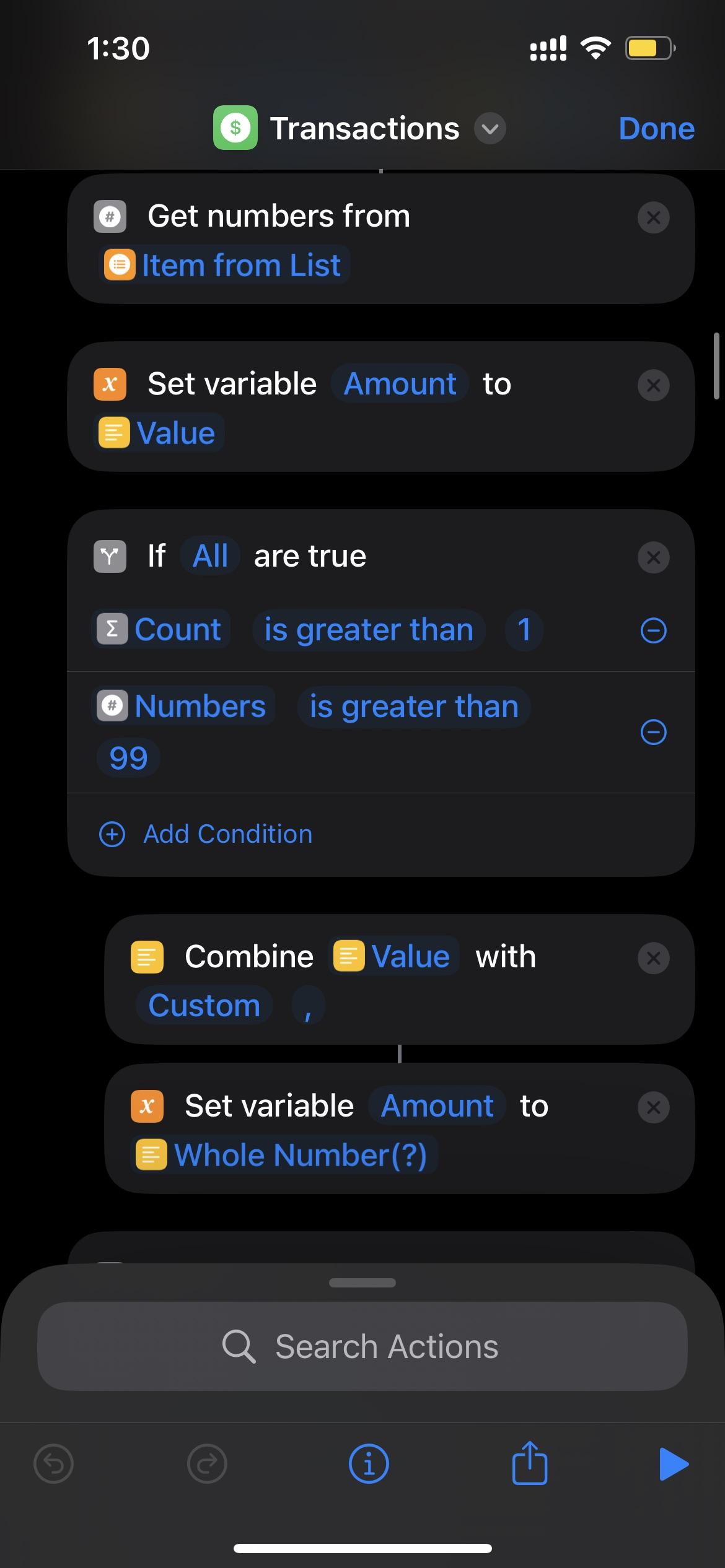Image resolution: width=725 pixels, height=1568 pixels.
Task: Open the Search Actions field
Action: 362,1346
